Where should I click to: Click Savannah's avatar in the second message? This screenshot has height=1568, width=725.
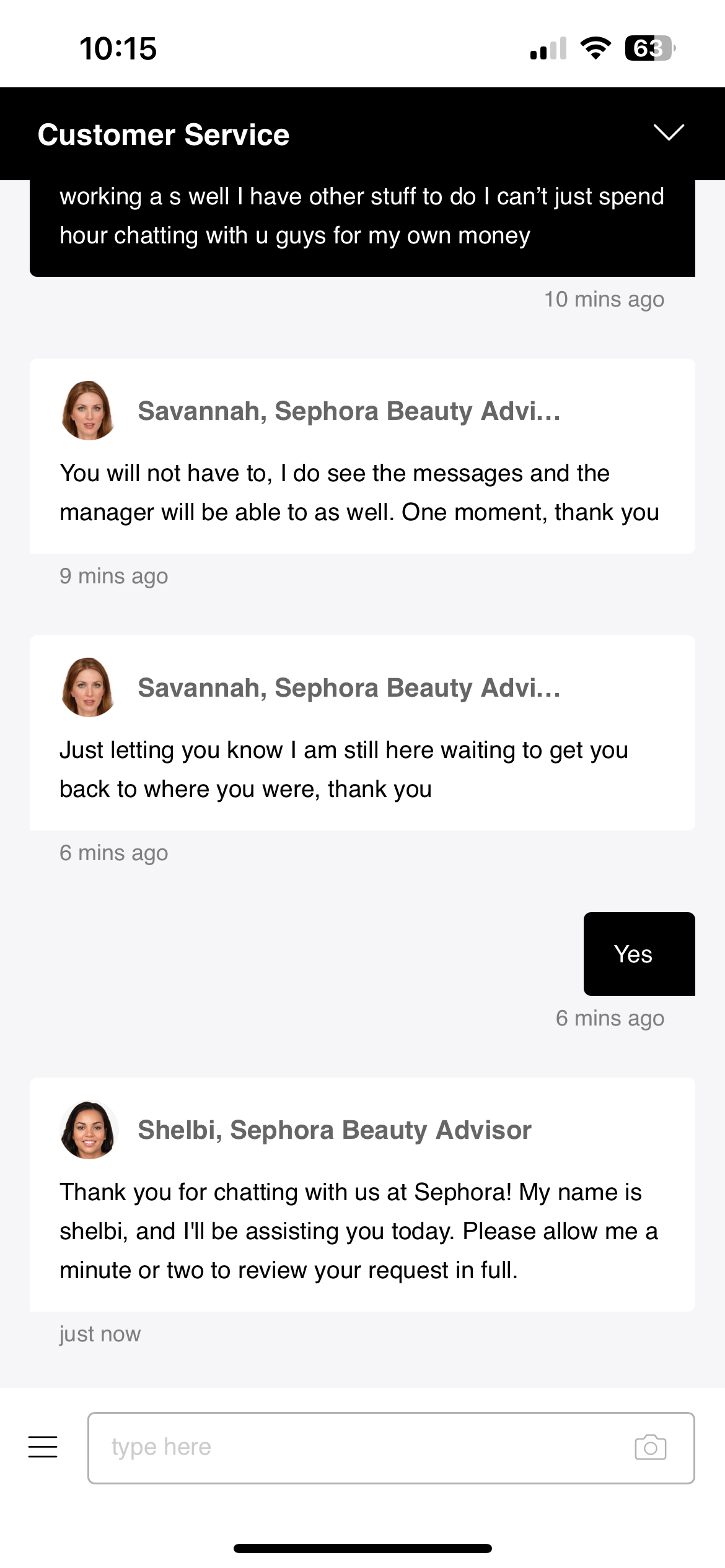pyautogui.click(x=89, y=687)
